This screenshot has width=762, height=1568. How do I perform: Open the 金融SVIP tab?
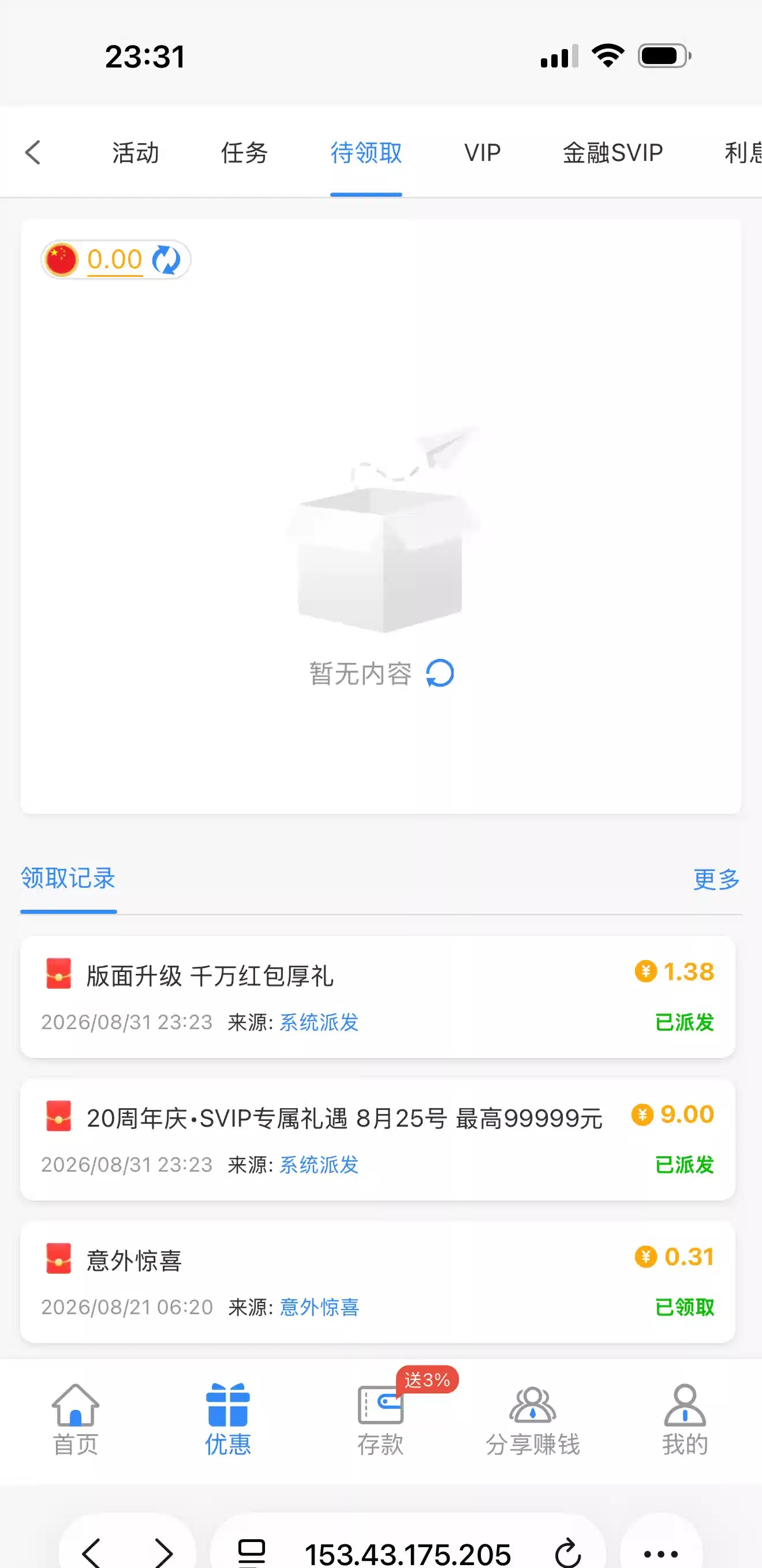coord(612,152)
